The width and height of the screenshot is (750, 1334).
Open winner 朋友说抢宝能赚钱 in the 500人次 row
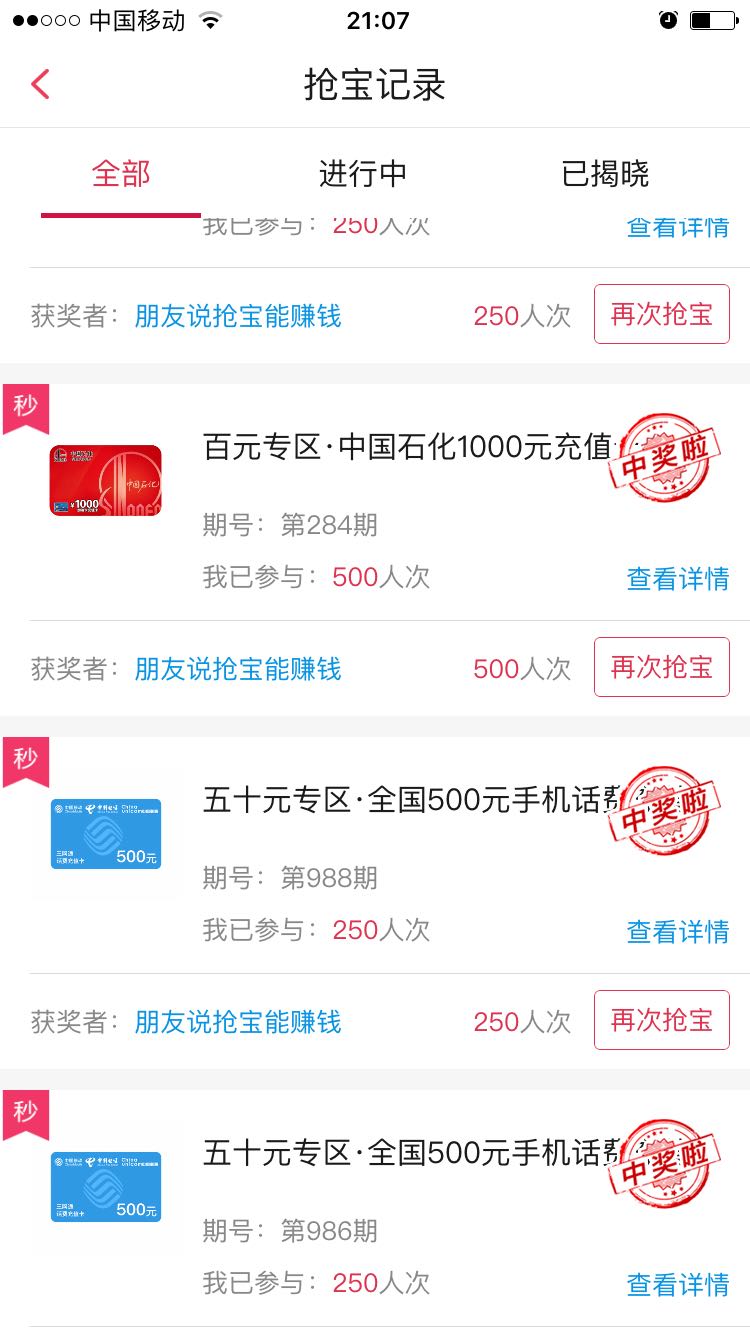[238, 668]
